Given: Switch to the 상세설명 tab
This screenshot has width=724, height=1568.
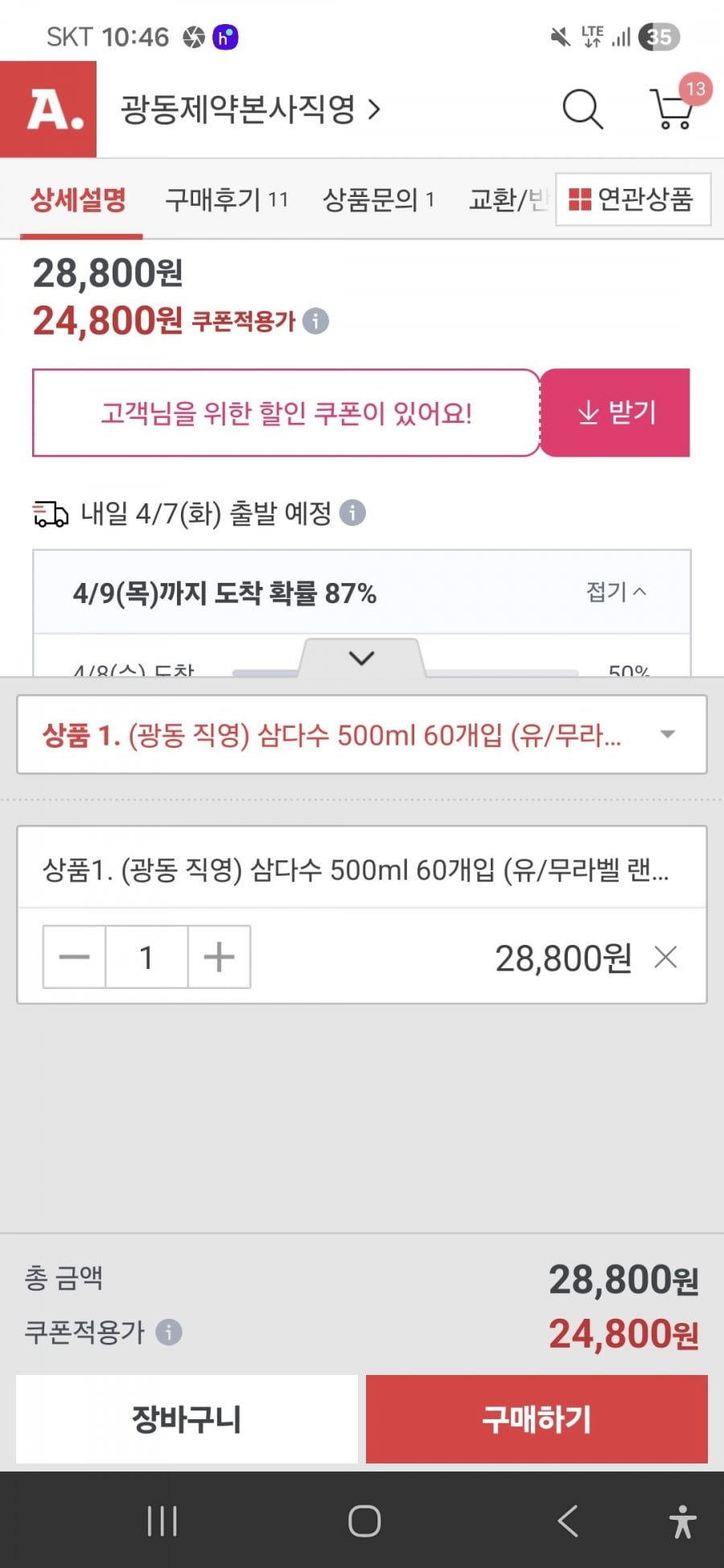Looking at the screenshot, I should point(79,199).
